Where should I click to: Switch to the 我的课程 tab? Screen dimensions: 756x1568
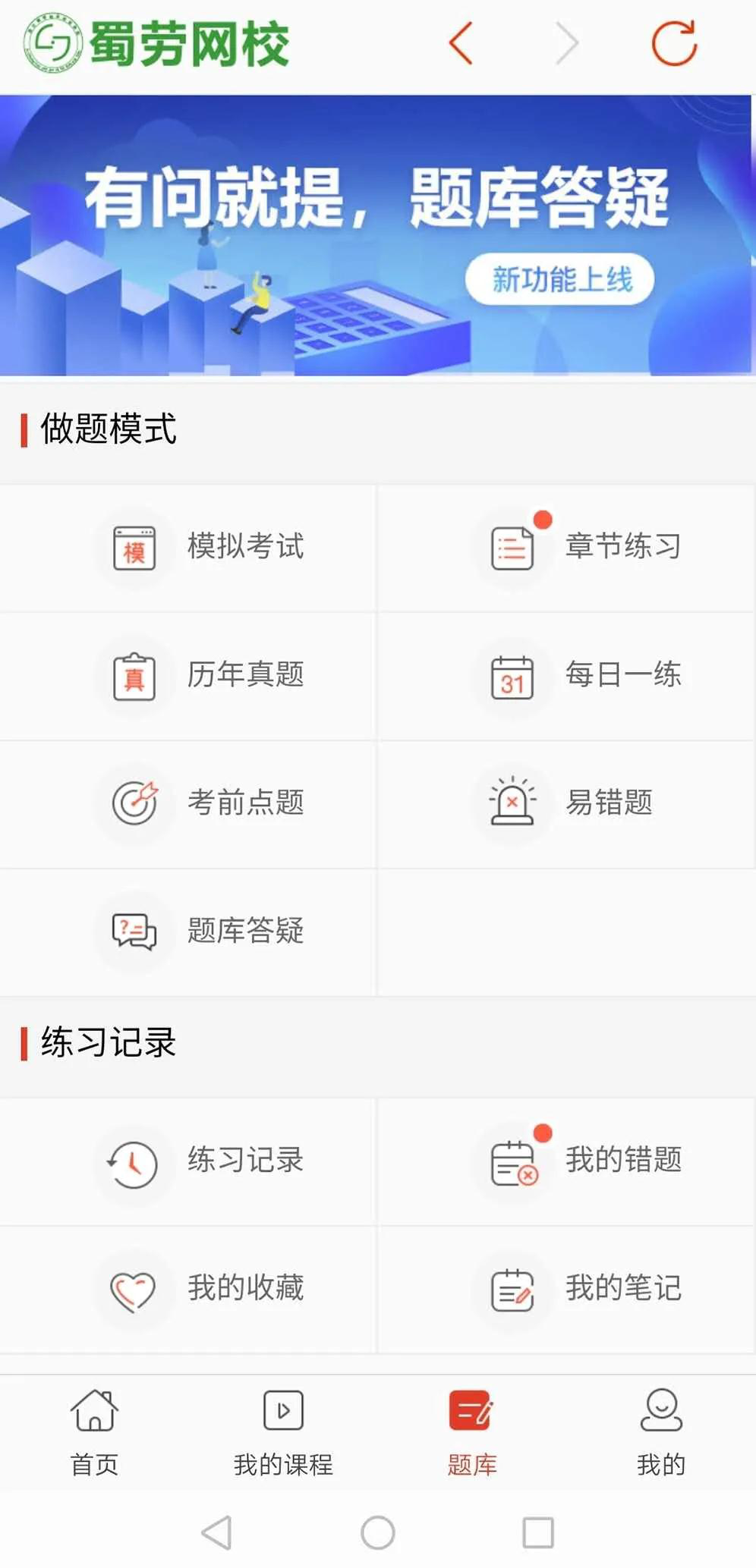(283, 1431)
